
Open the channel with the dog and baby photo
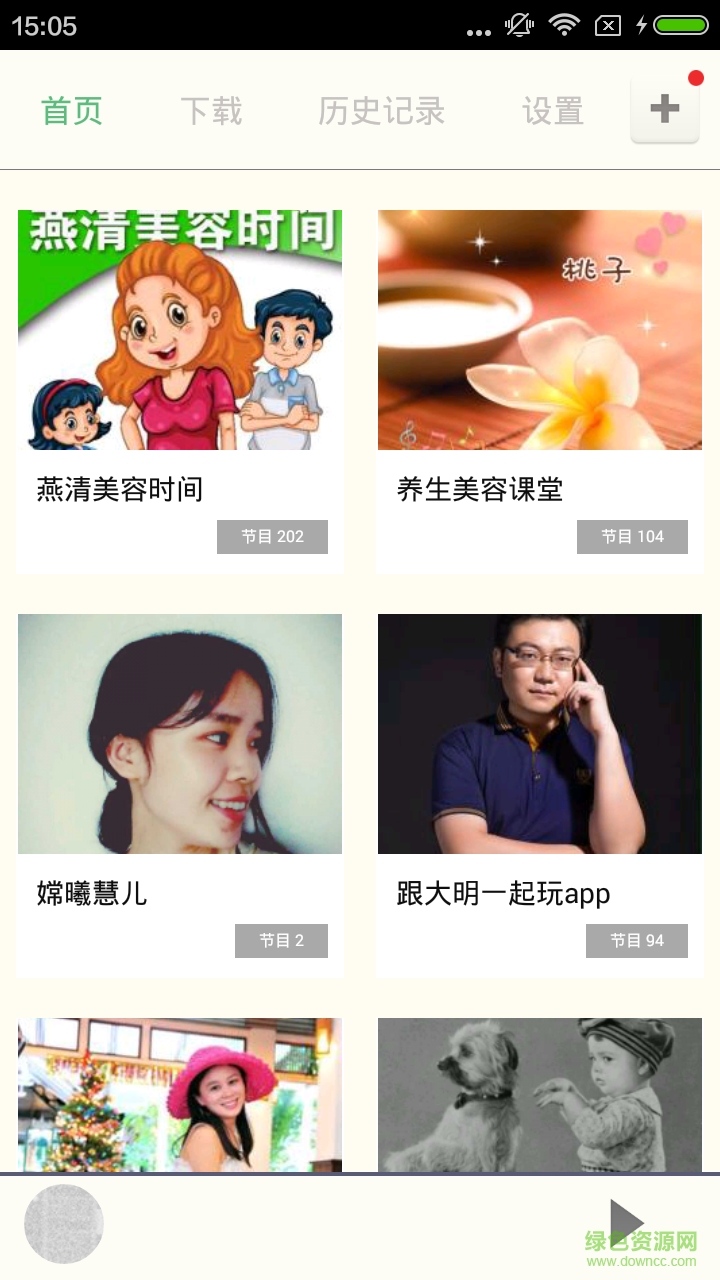point(540,1095)
